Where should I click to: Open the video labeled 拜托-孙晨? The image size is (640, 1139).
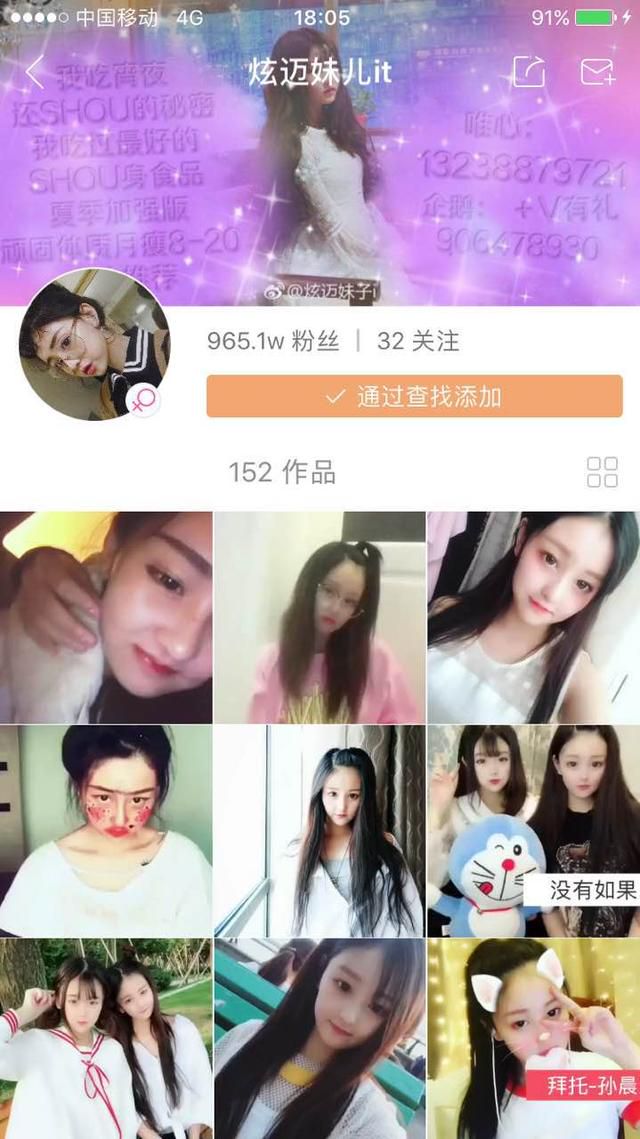tap(532, 1038)
